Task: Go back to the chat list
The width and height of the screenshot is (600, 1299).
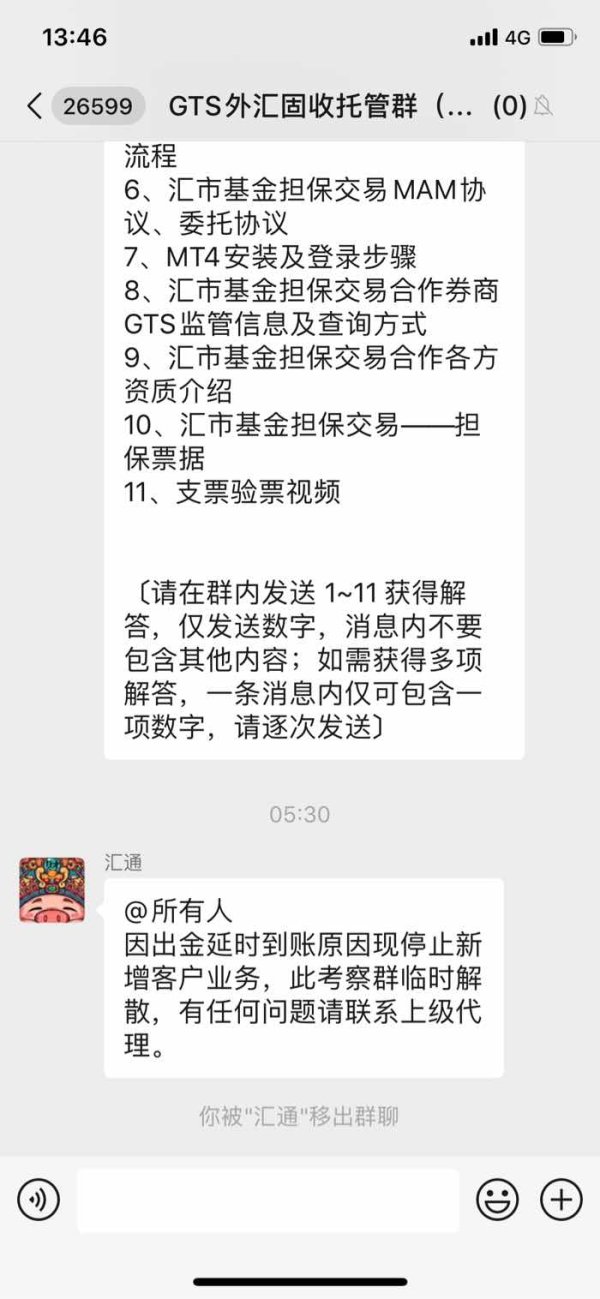Action: click(x=35, y=106)
